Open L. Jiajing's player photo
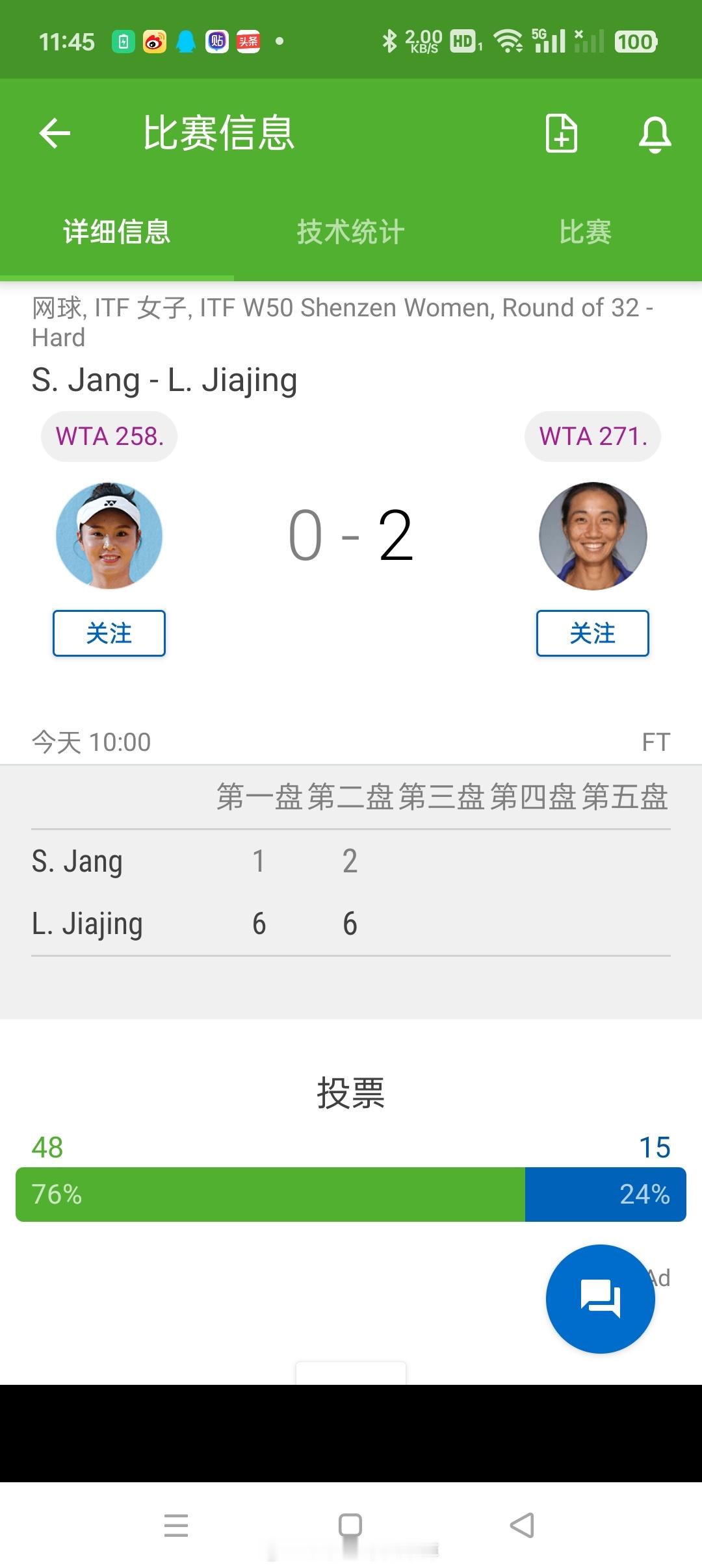 coord(593,536)
